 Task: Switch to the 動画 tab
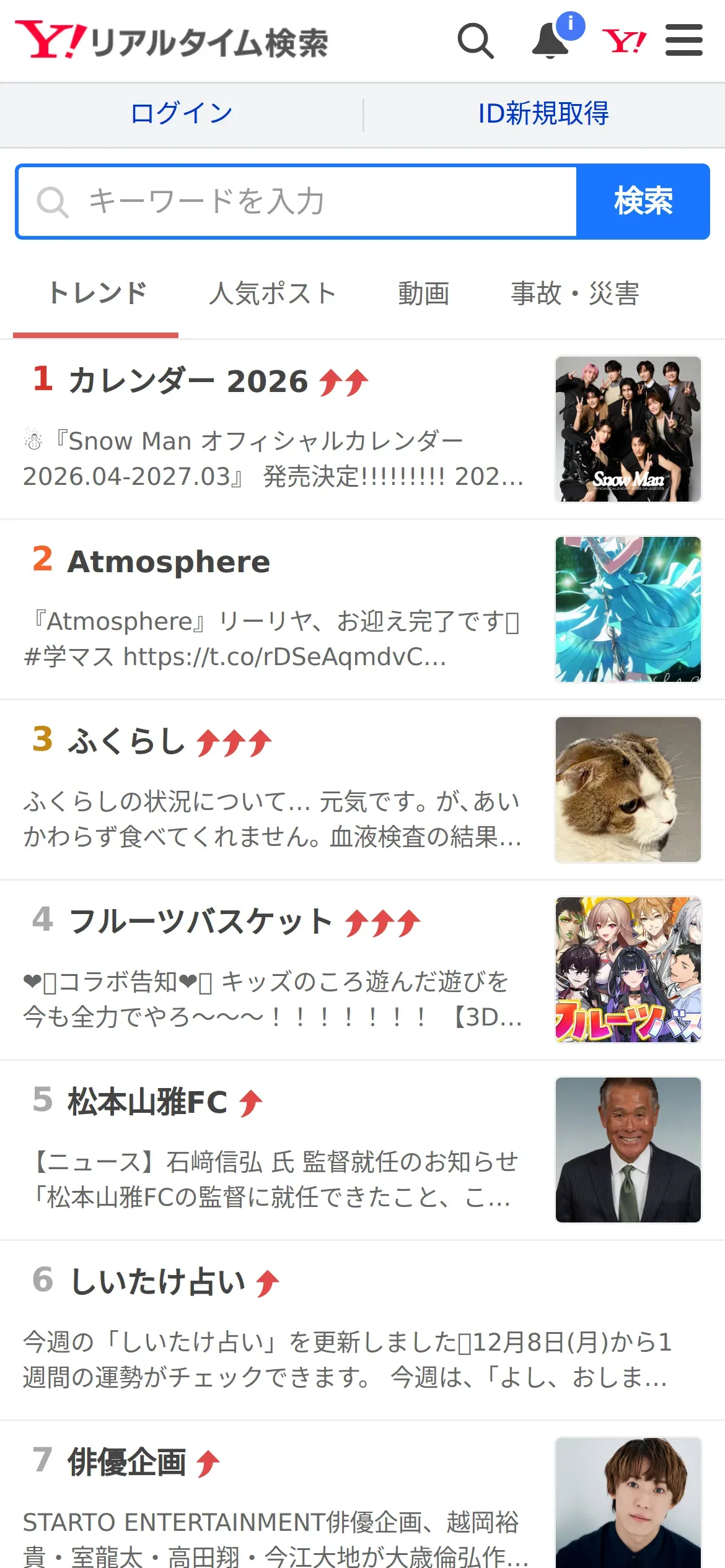[x=423, y=294]
